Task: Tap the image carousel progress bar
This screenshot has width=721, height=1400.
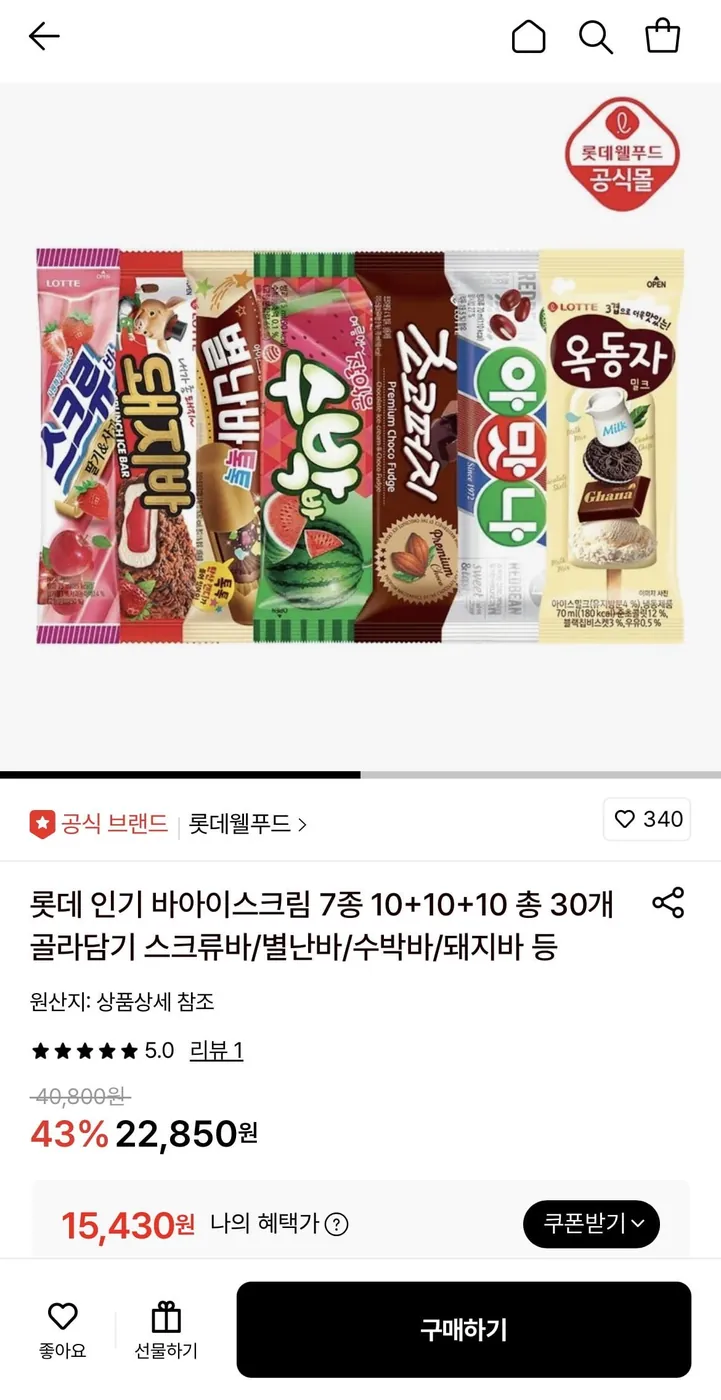Action: pyautogui.click(x=360, y=774)
